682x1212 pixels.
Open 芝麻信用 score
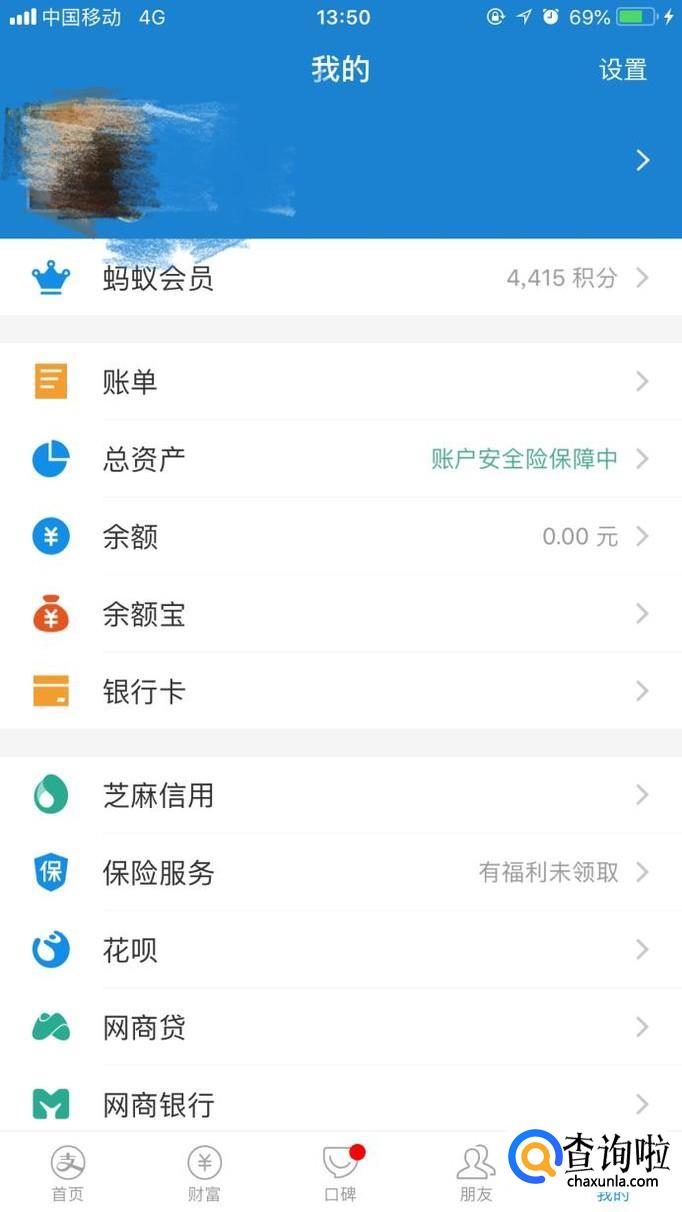340,795
